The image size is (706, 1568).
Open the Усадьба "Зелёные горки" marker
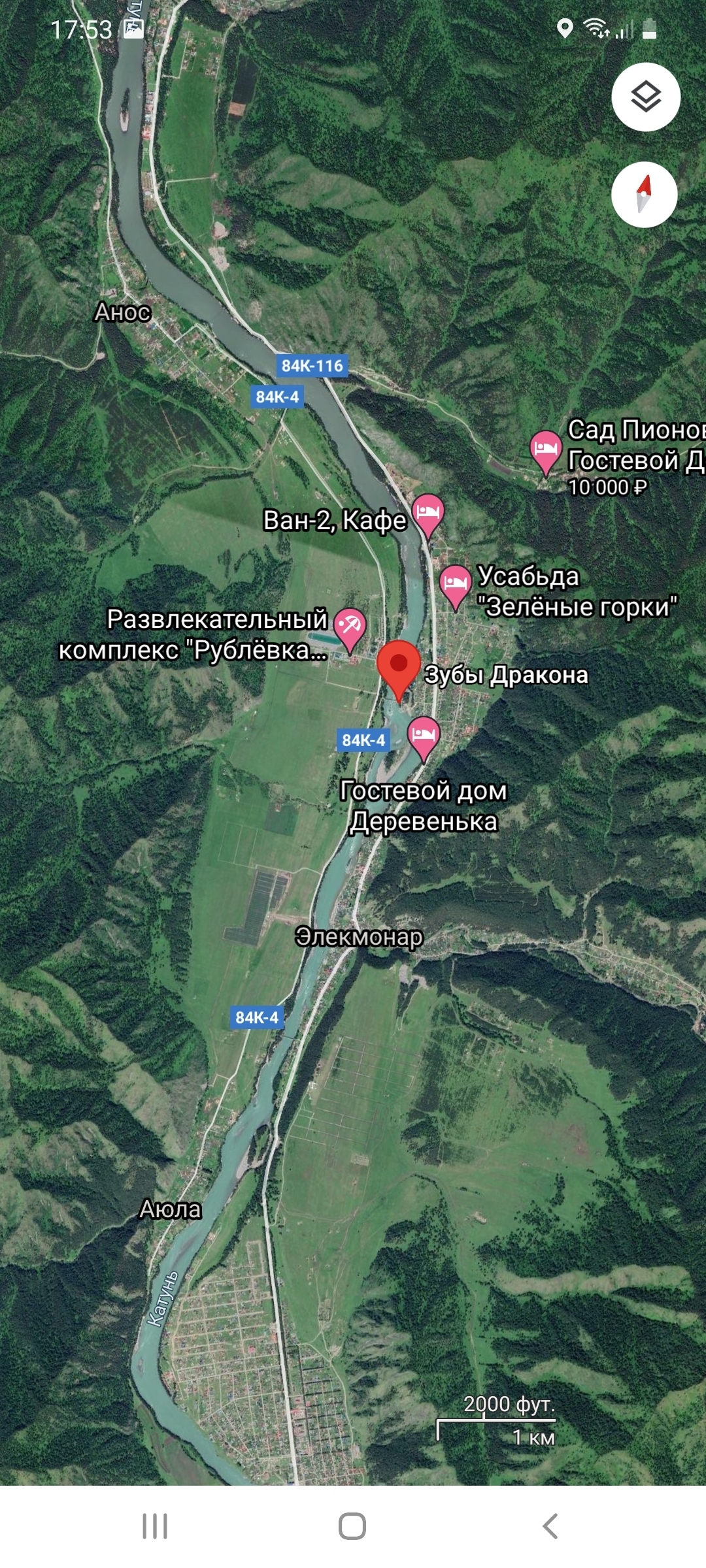455,584
